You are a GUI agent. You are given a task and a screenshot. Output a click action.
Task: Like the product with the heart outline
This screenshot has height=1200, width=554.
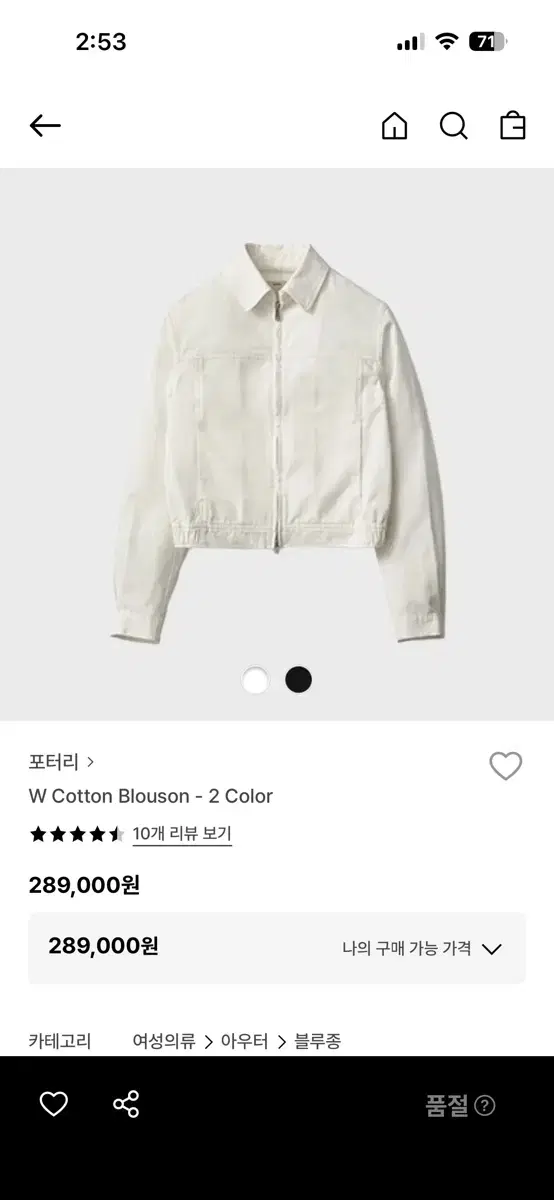pyautogui.click(x=506, y=766)
